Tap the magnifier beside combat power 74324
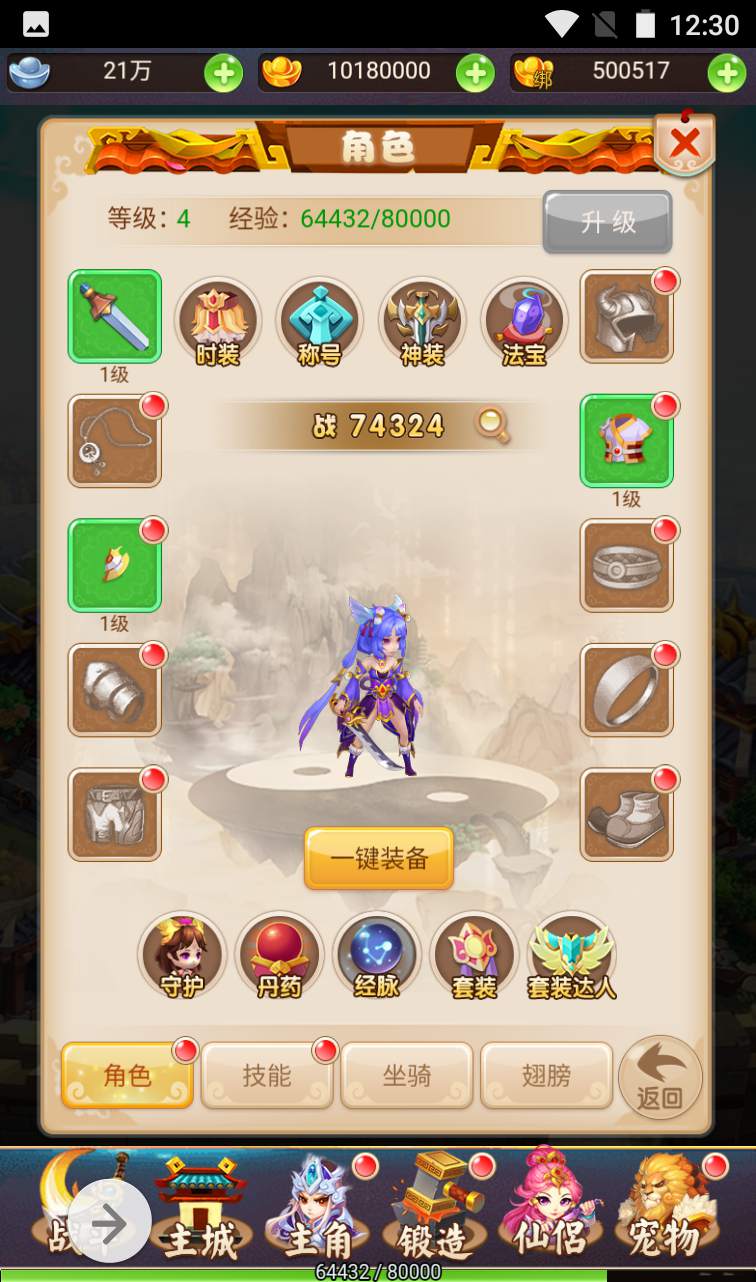 [492, 426]
